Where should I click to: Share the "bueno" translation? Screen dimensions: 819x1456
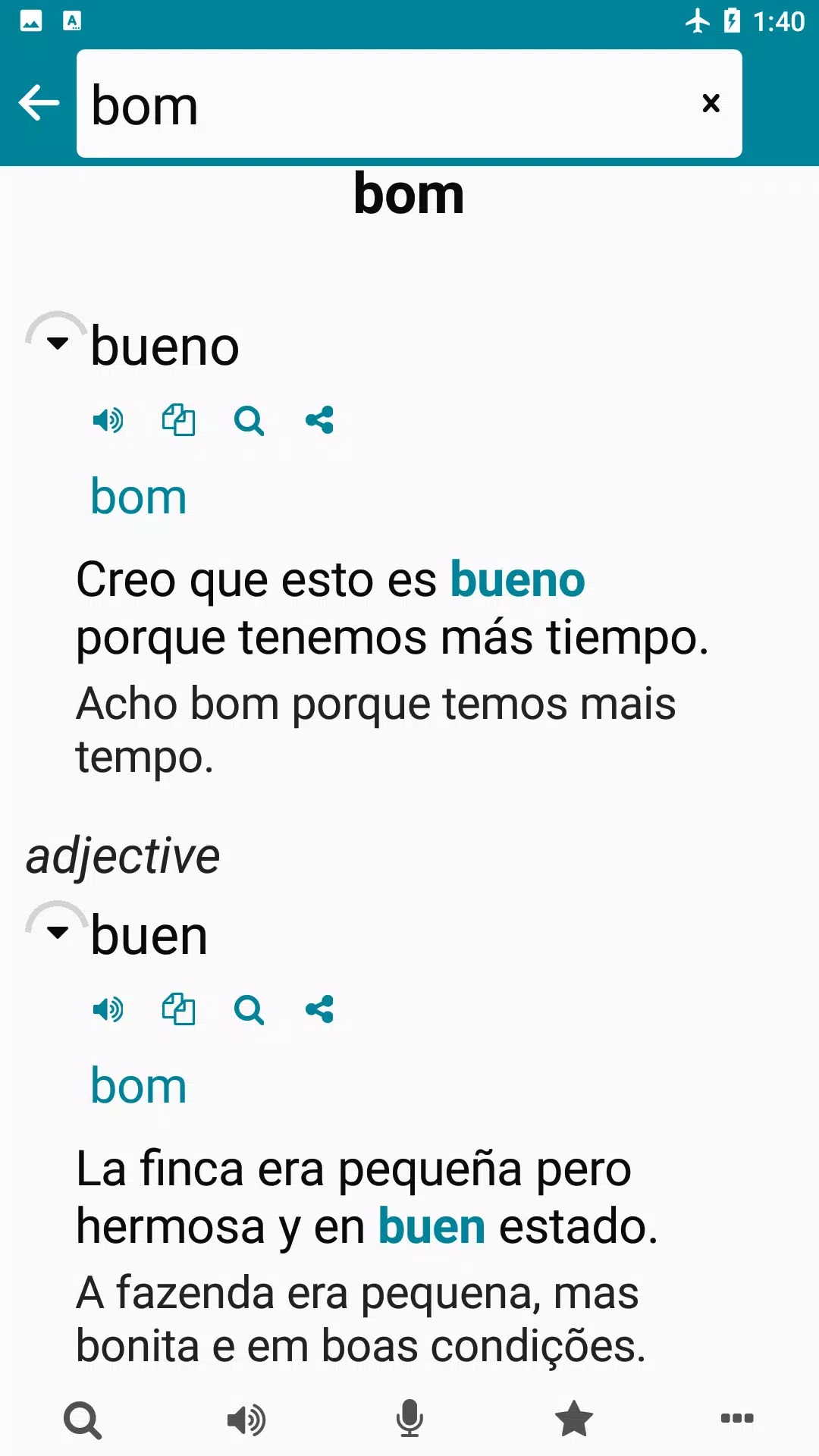[x=319, y=420]
